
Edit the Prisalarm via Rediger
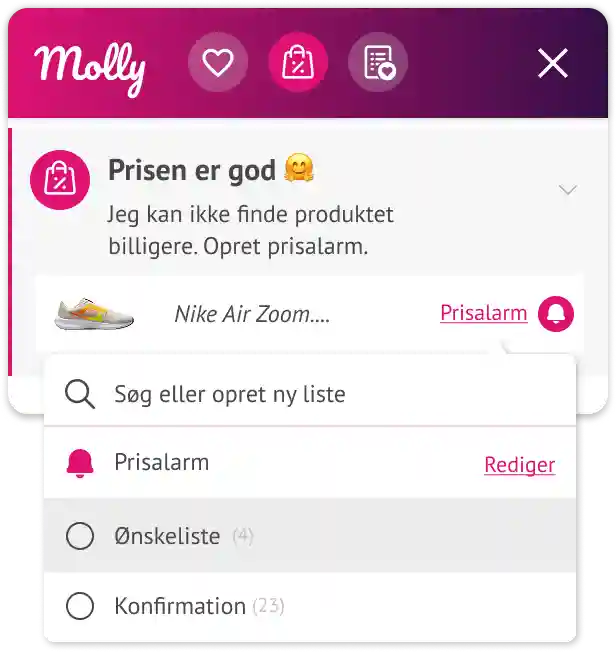519,464
